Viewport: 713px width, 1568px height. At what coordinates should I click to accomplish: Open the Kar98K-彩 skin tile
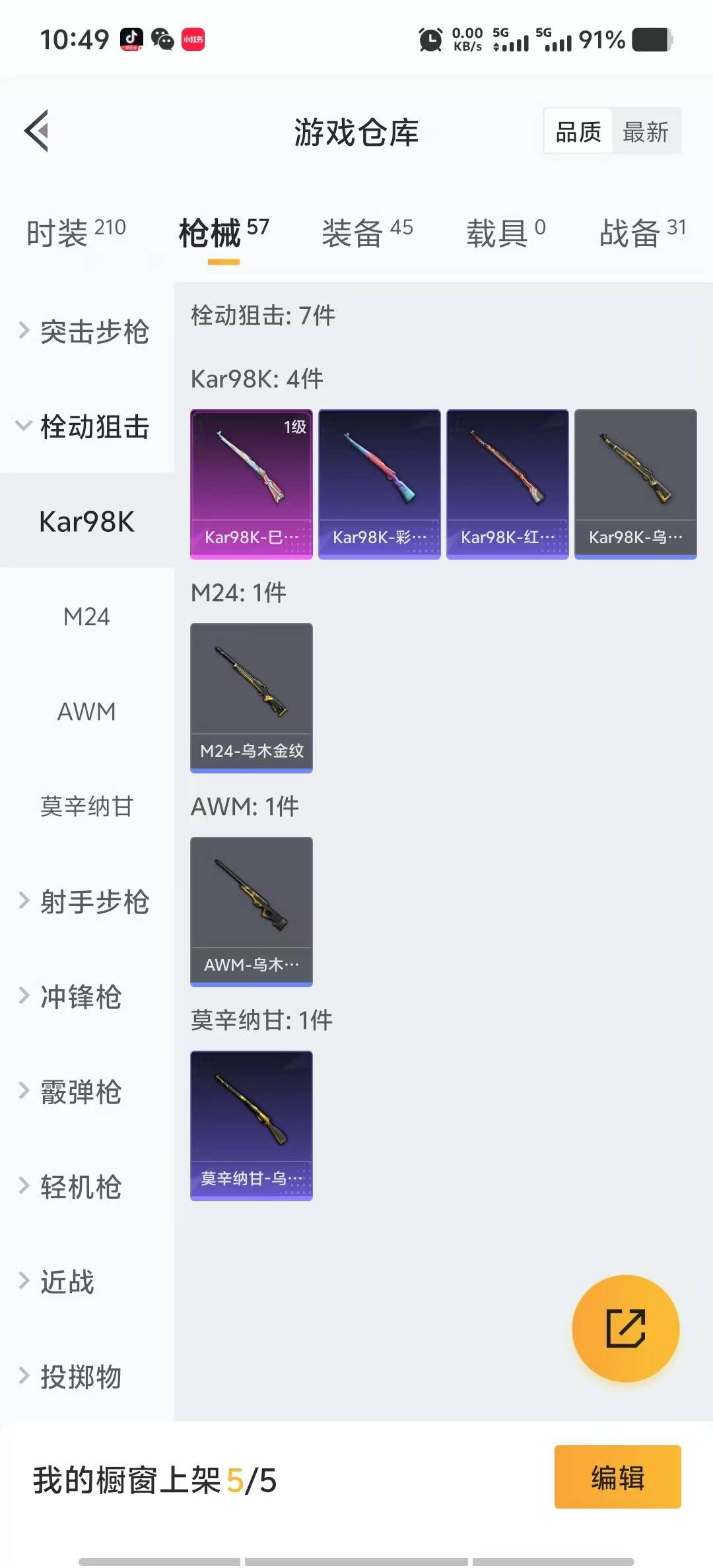click(x=379, y=484)
